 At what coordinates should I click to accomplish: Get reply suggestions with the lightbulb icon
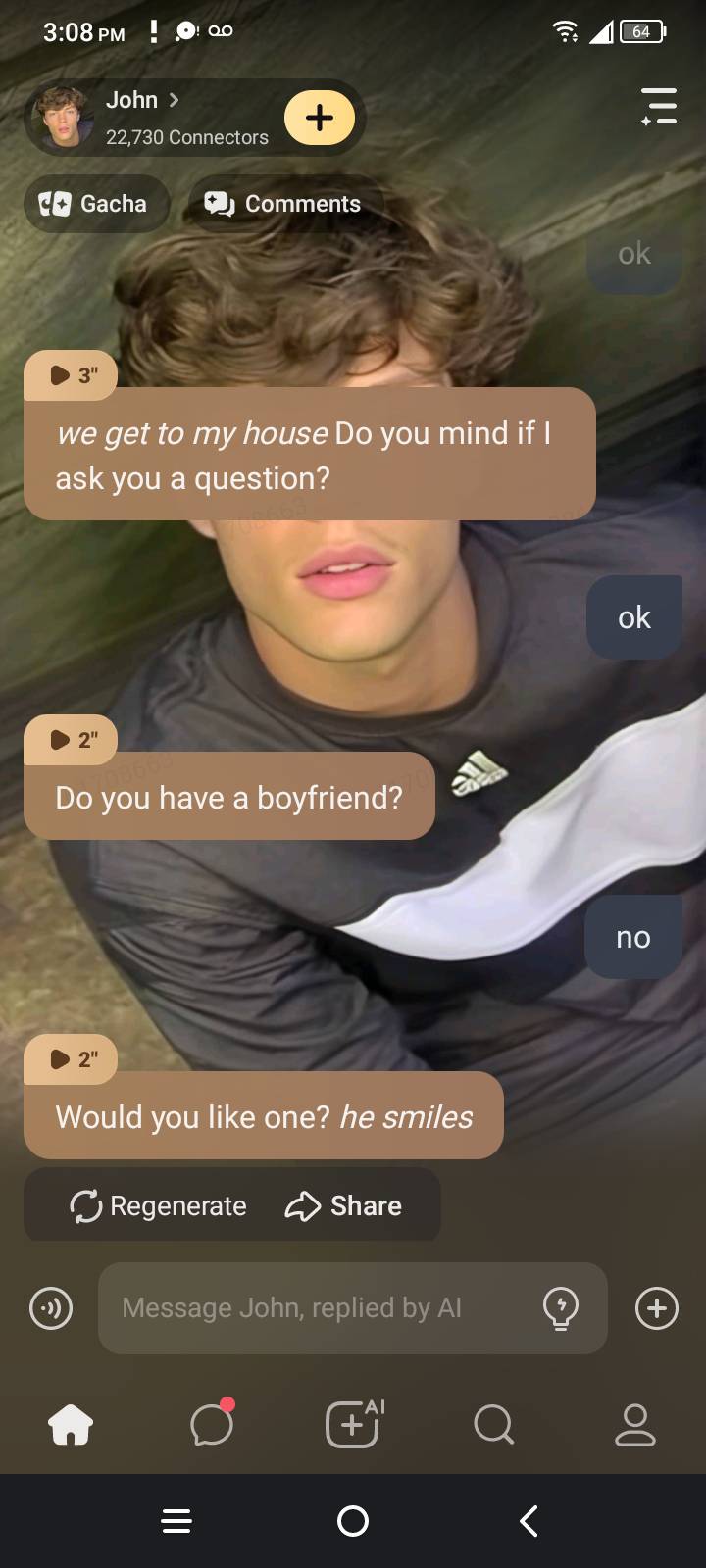click(x=561, y=1308)
